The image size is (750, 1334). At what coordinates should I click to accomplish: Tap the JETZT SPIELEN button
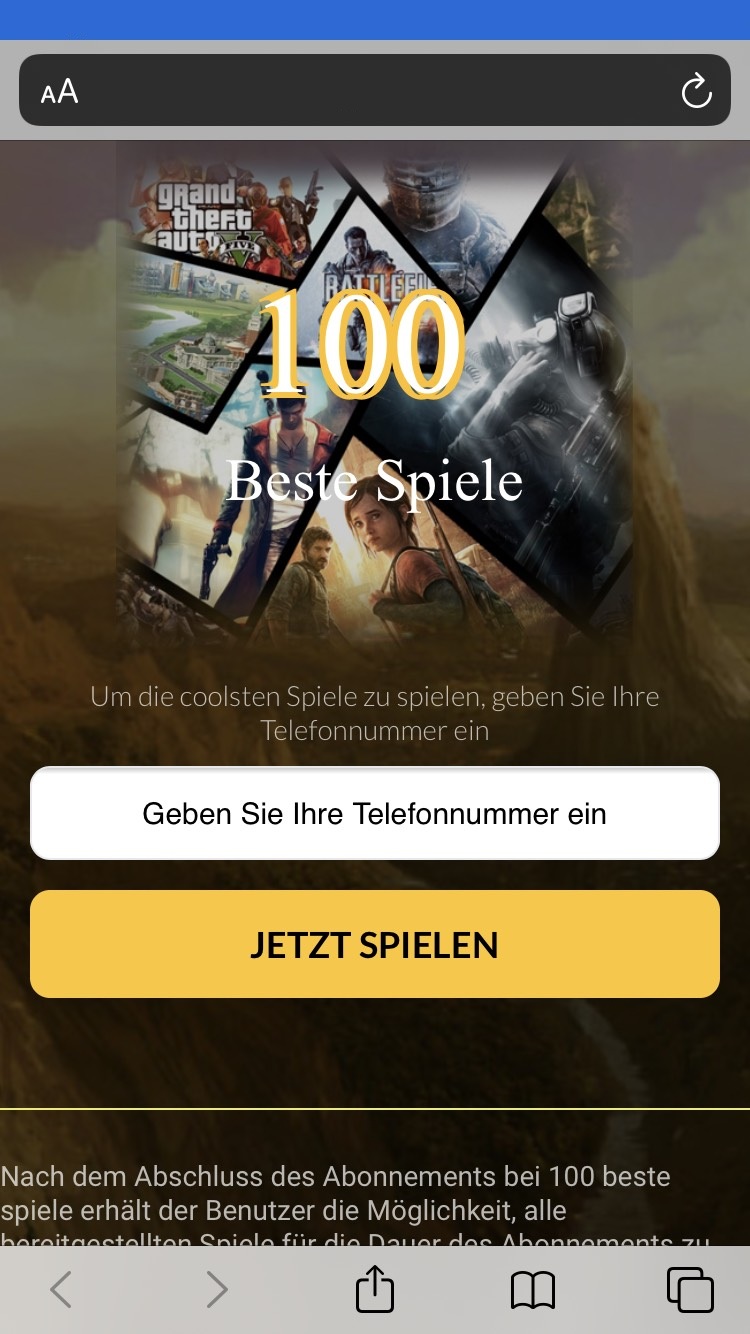[x=375, y=944]
